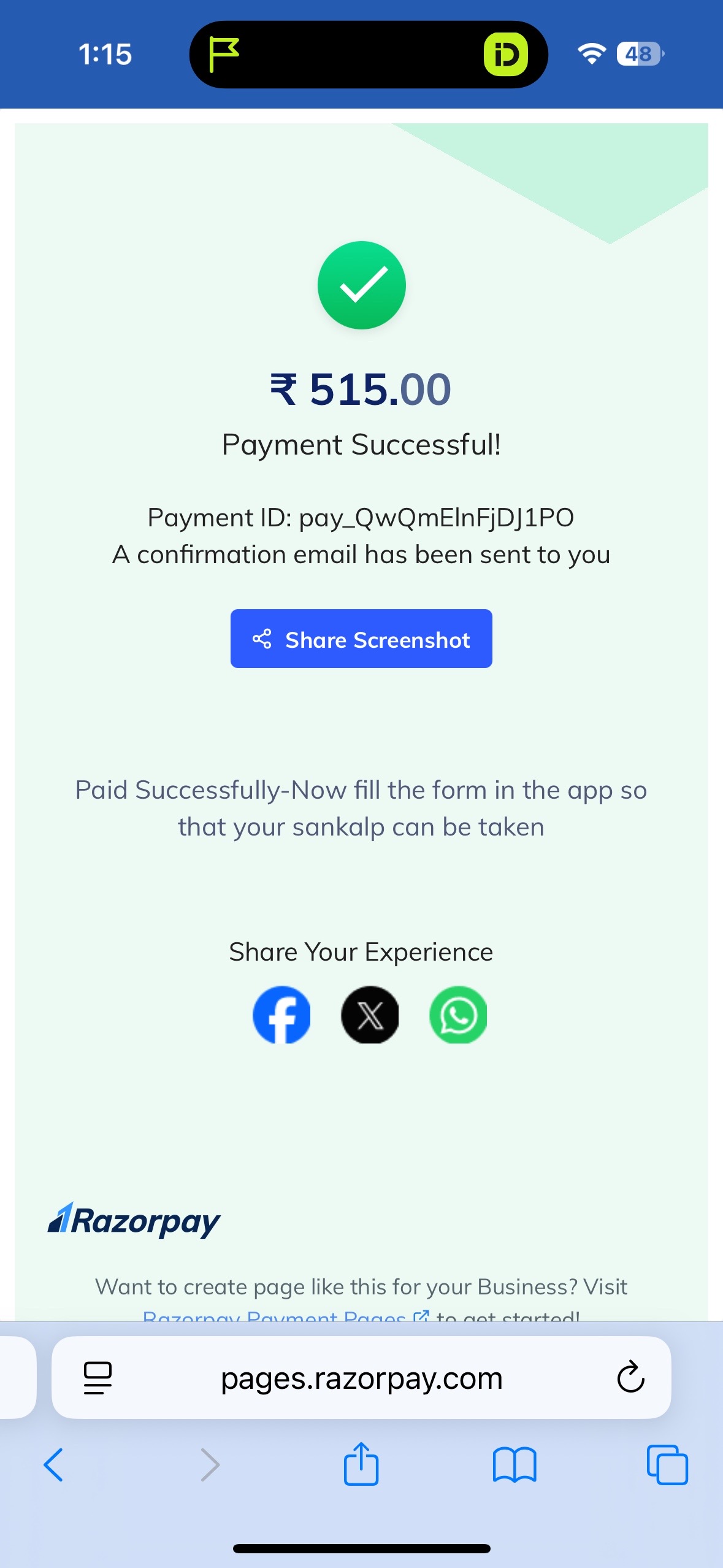Image resolution: width=723 pixels, height=1568 pixels.
Task: Share your experience on X
Action: tap(370, 1015)
